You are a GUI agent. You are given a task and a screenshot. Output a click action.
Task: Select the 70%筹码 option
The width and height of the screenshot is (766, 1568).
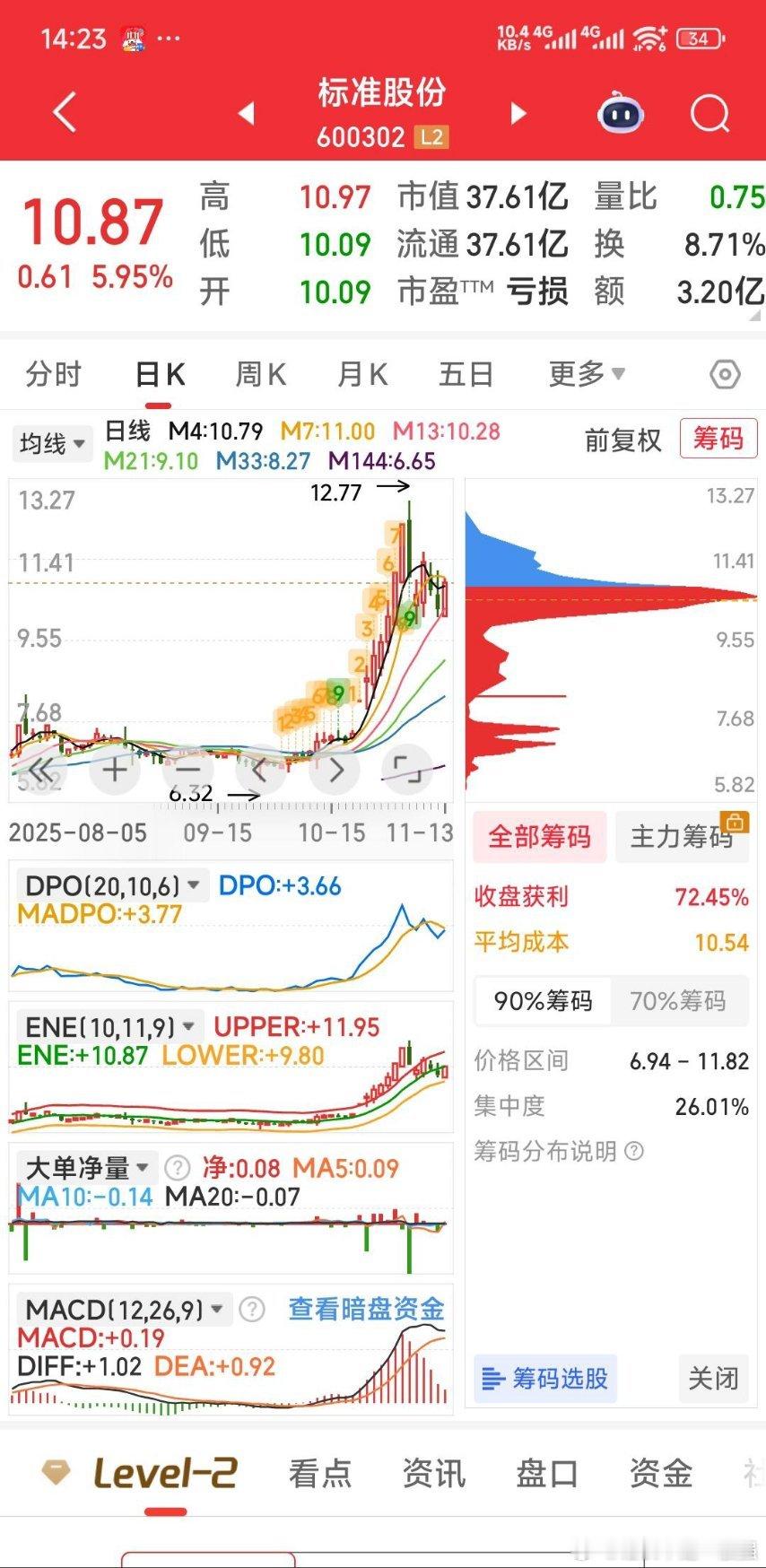coord(678,1001)
